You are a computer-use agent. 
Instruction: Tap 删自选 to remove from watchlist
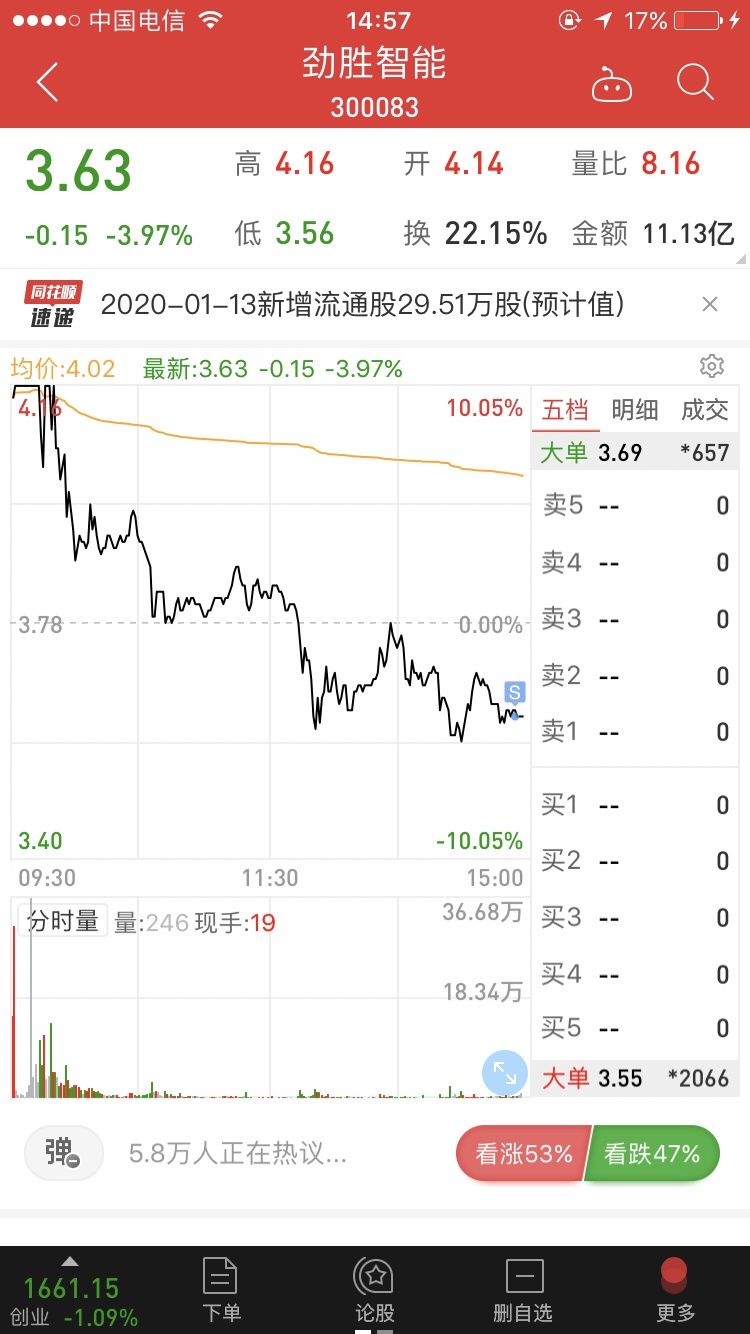click(524, 1290)
